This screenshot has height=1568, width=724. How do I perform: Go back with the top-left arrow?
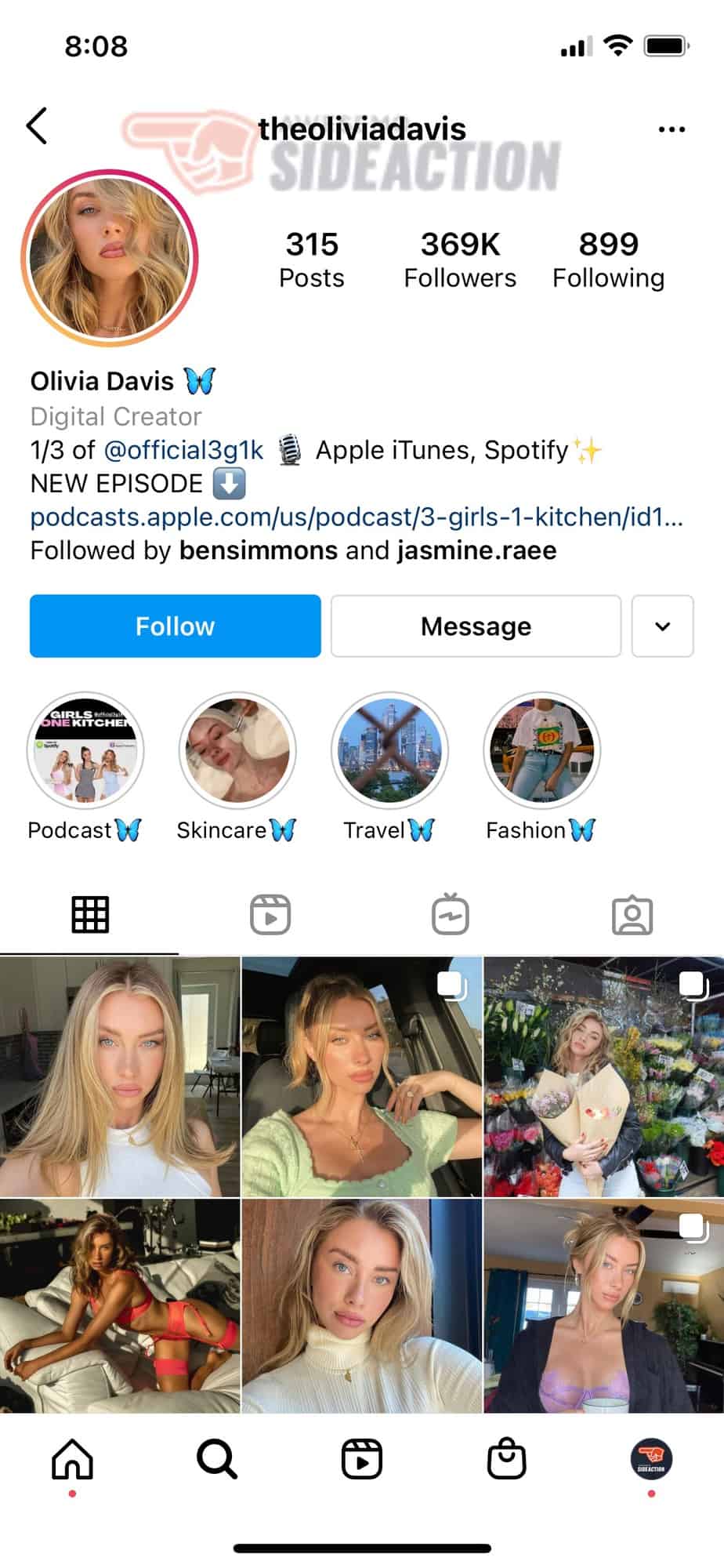37,126
